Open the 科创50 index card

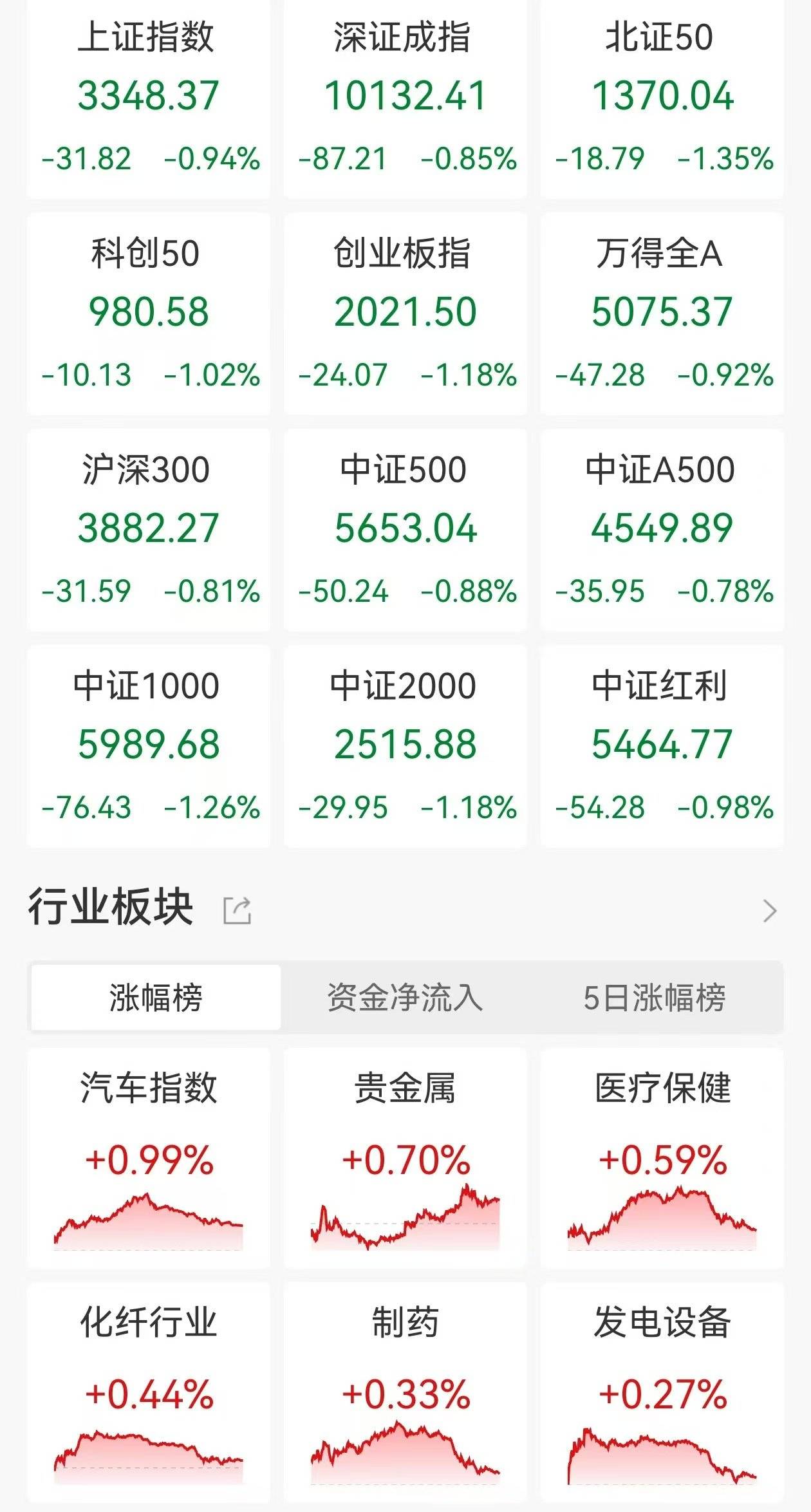(149, 313)
